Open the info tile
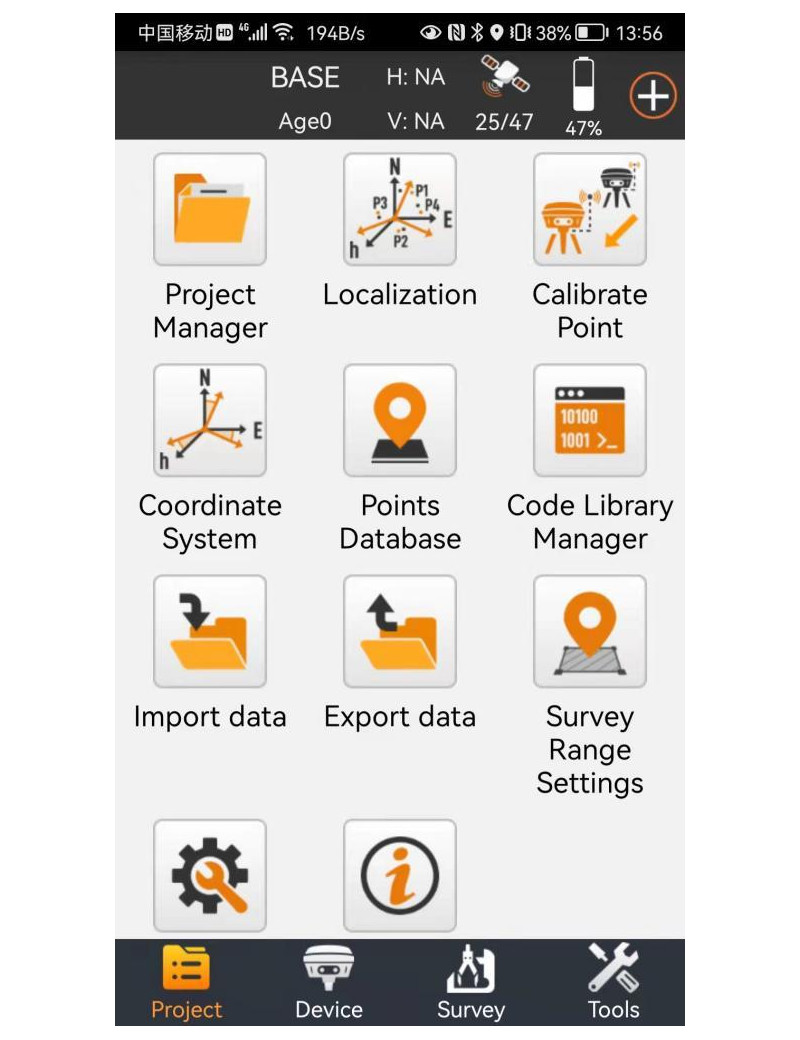The height and width of the screenshot is (1040, 800). [400, 875]
